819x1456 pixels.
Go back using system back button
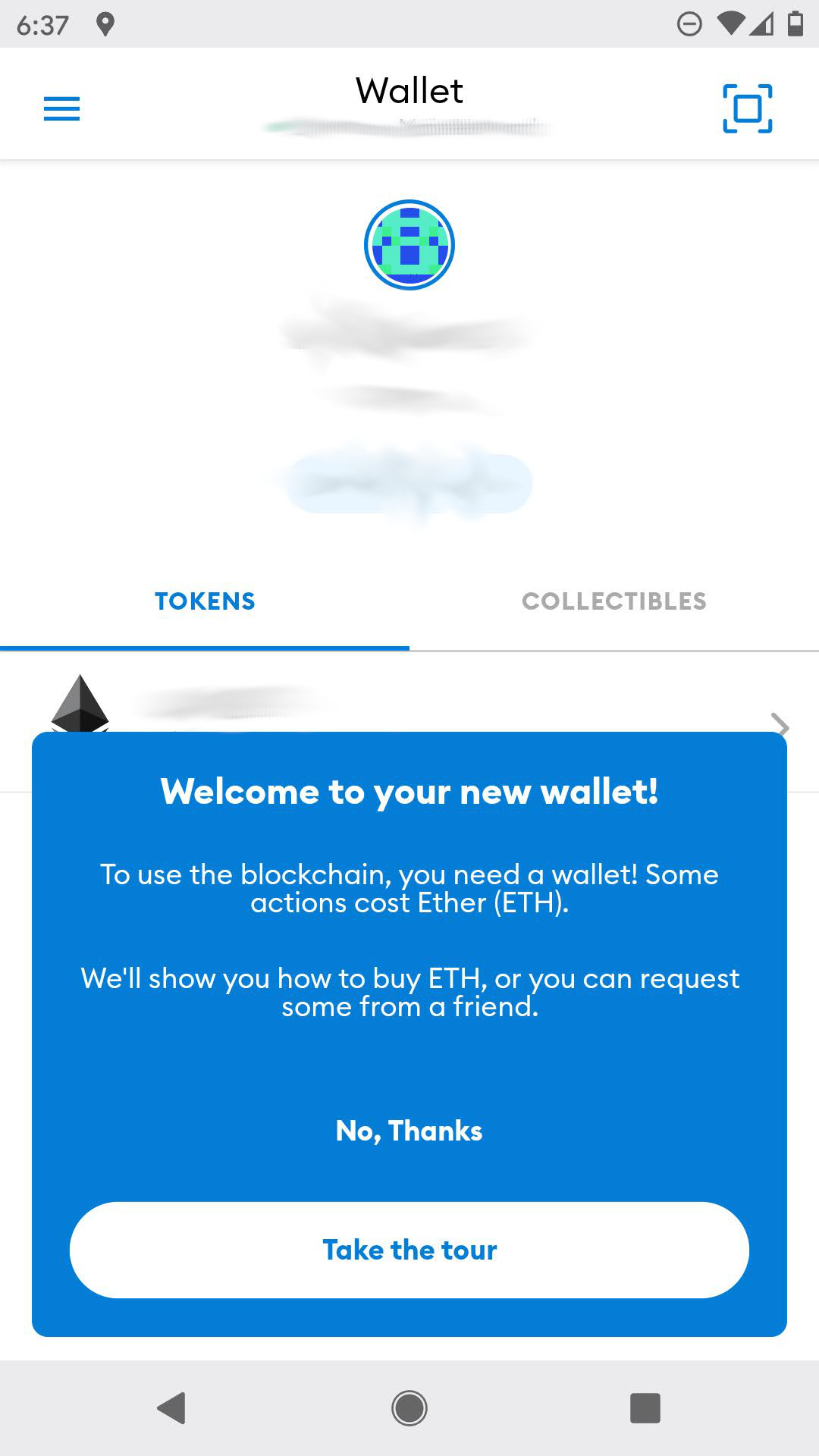[171, 1408]
